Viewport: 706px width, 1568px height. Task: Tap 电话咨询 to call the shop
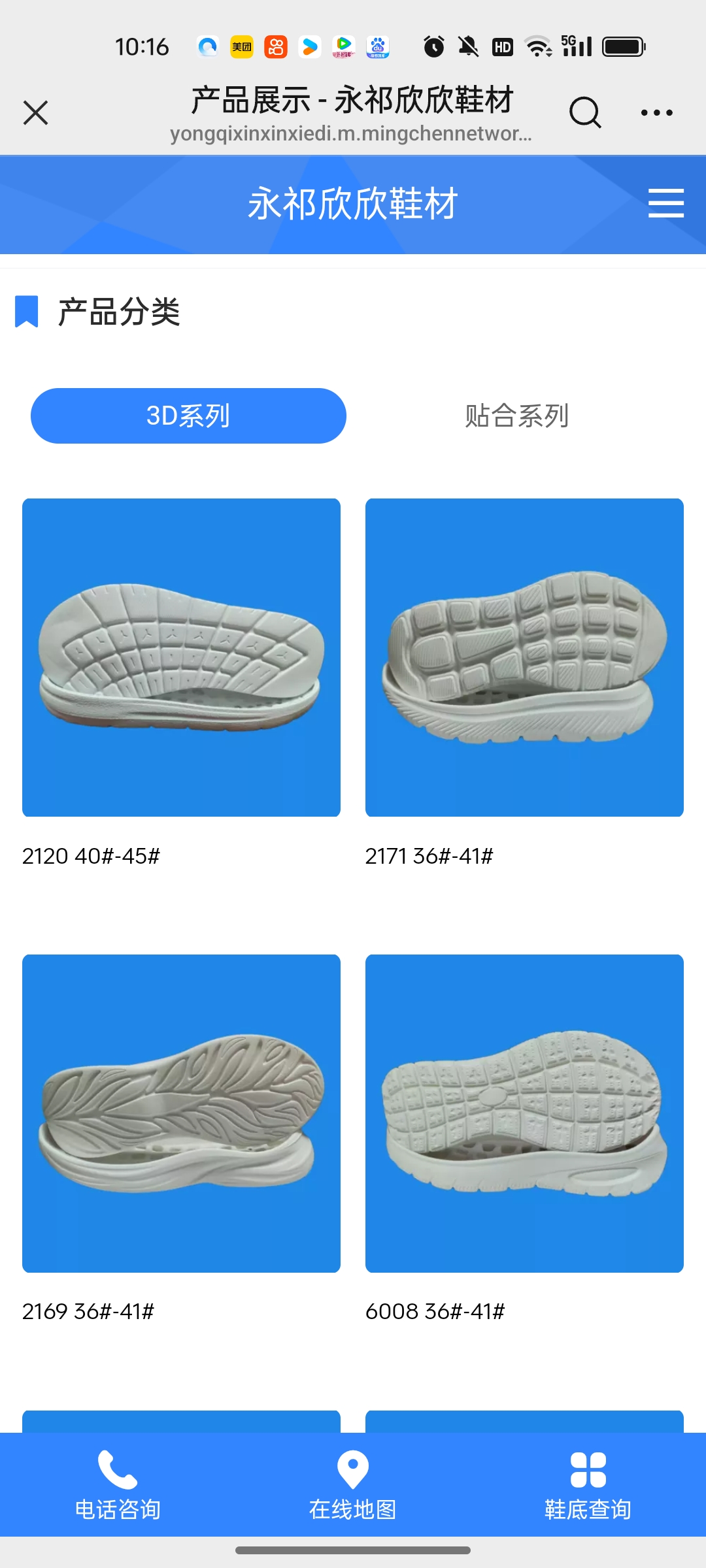[118, 1484]
